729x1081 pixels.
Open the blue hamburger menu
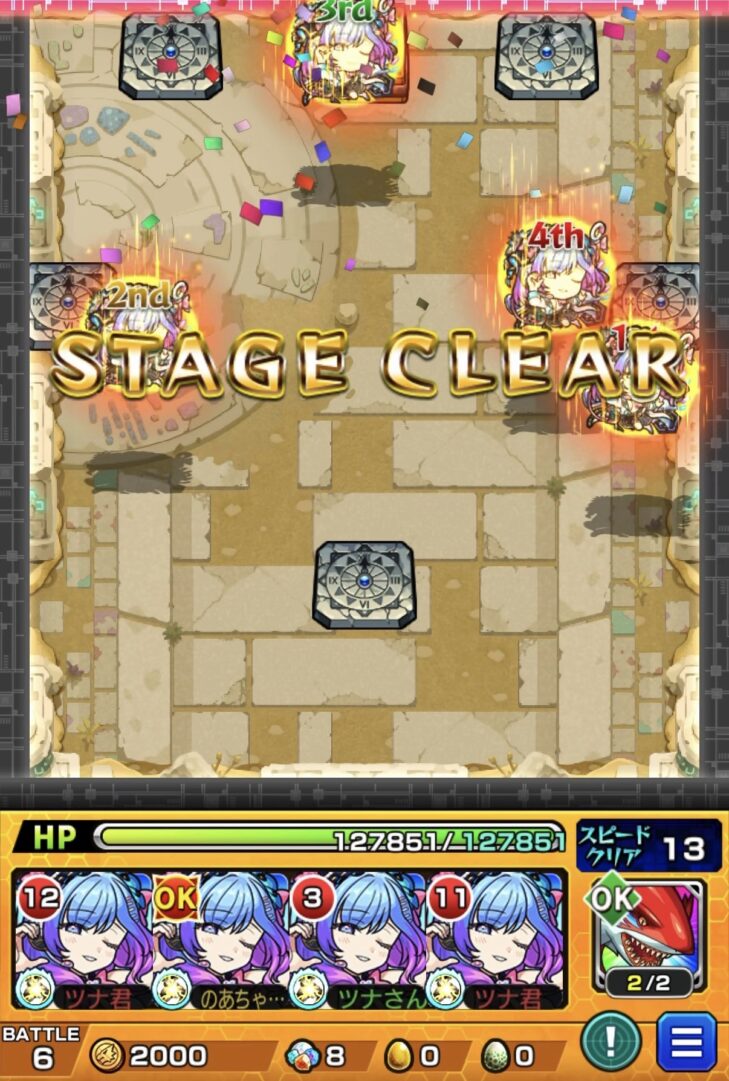click(x=686, y=1042)
